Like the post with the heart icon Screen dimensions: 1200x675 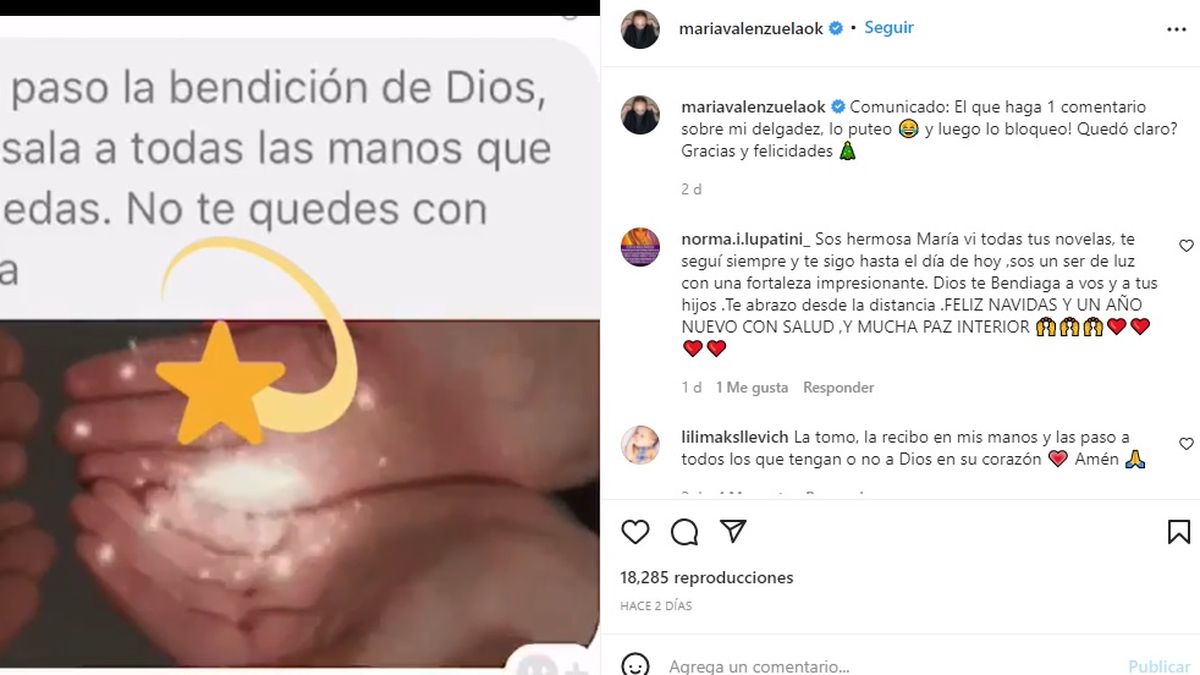coord(635,532)
